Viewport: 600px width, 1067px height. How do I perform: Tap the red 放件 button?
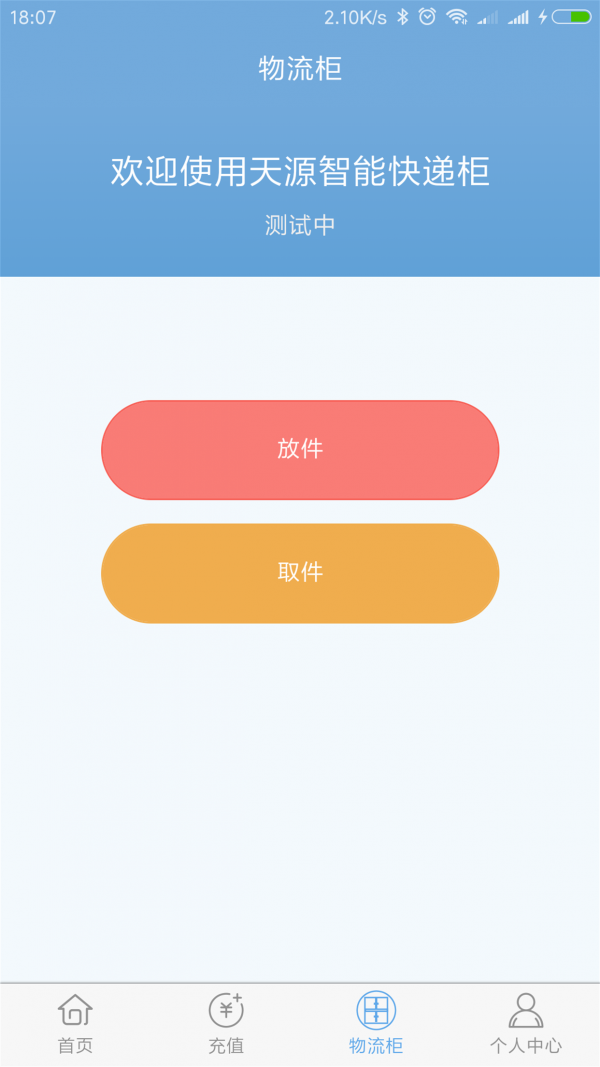point(300,450)
